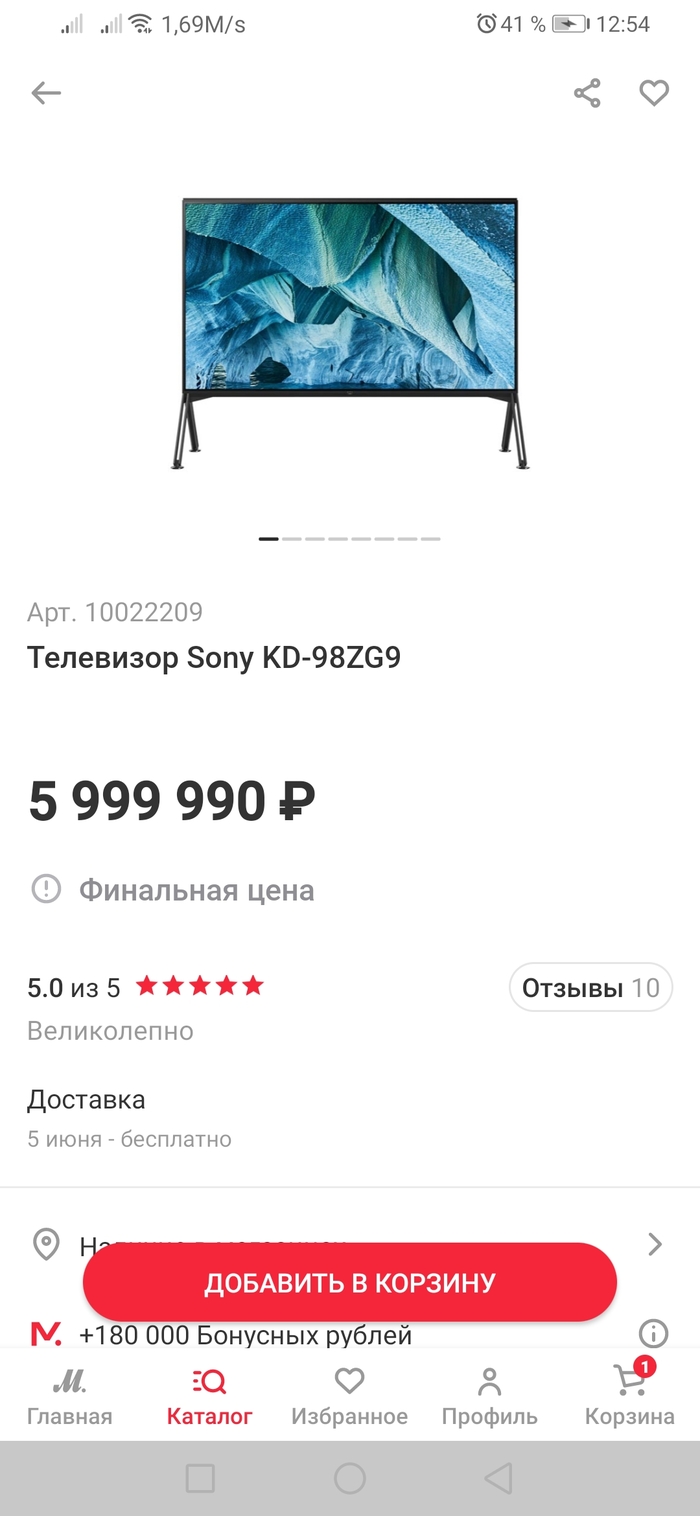The image size is (700, 1516).
Task: Show info about bonus rubles
Action: (653, 1333)
